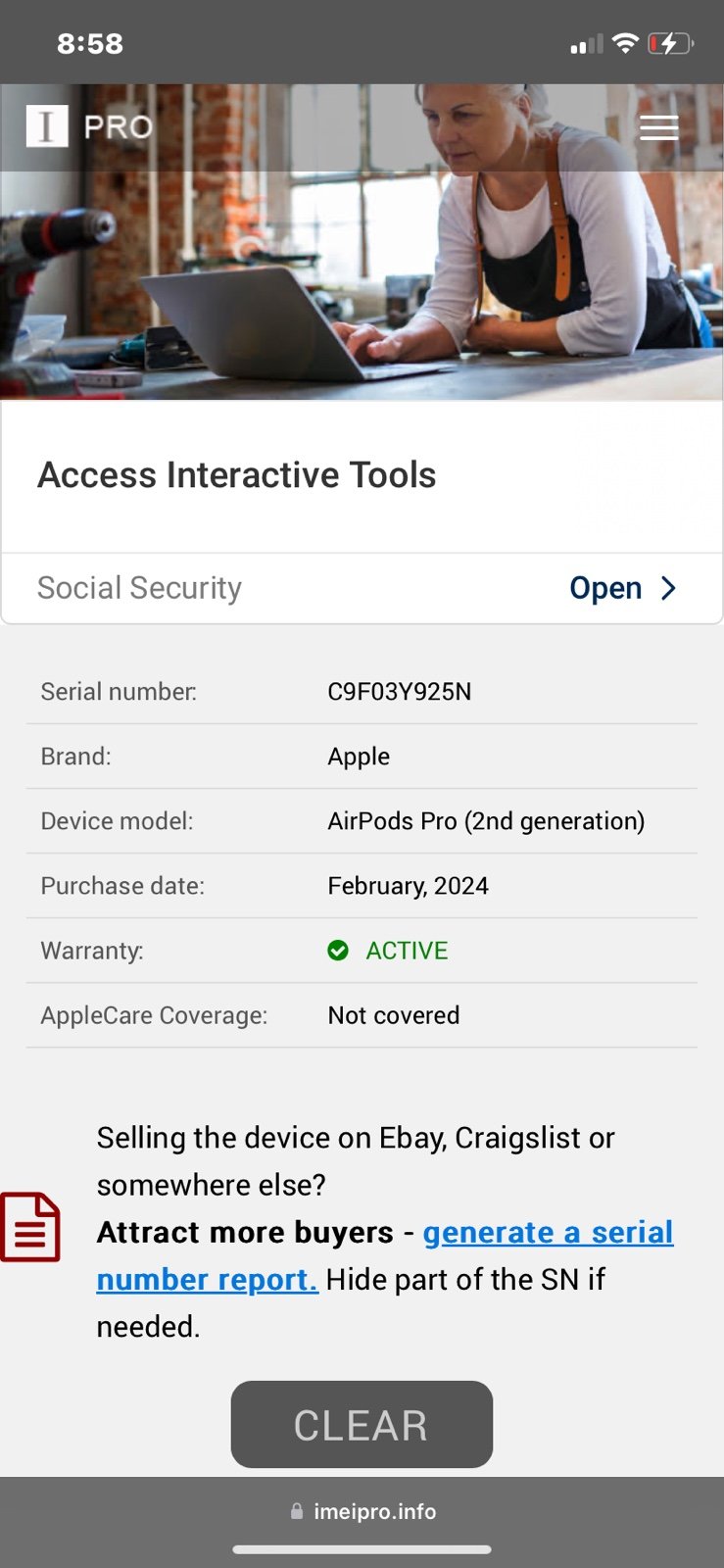Tap the imeipro.info address bar
Screen dimensions: 724x1568
(362, 1511)
